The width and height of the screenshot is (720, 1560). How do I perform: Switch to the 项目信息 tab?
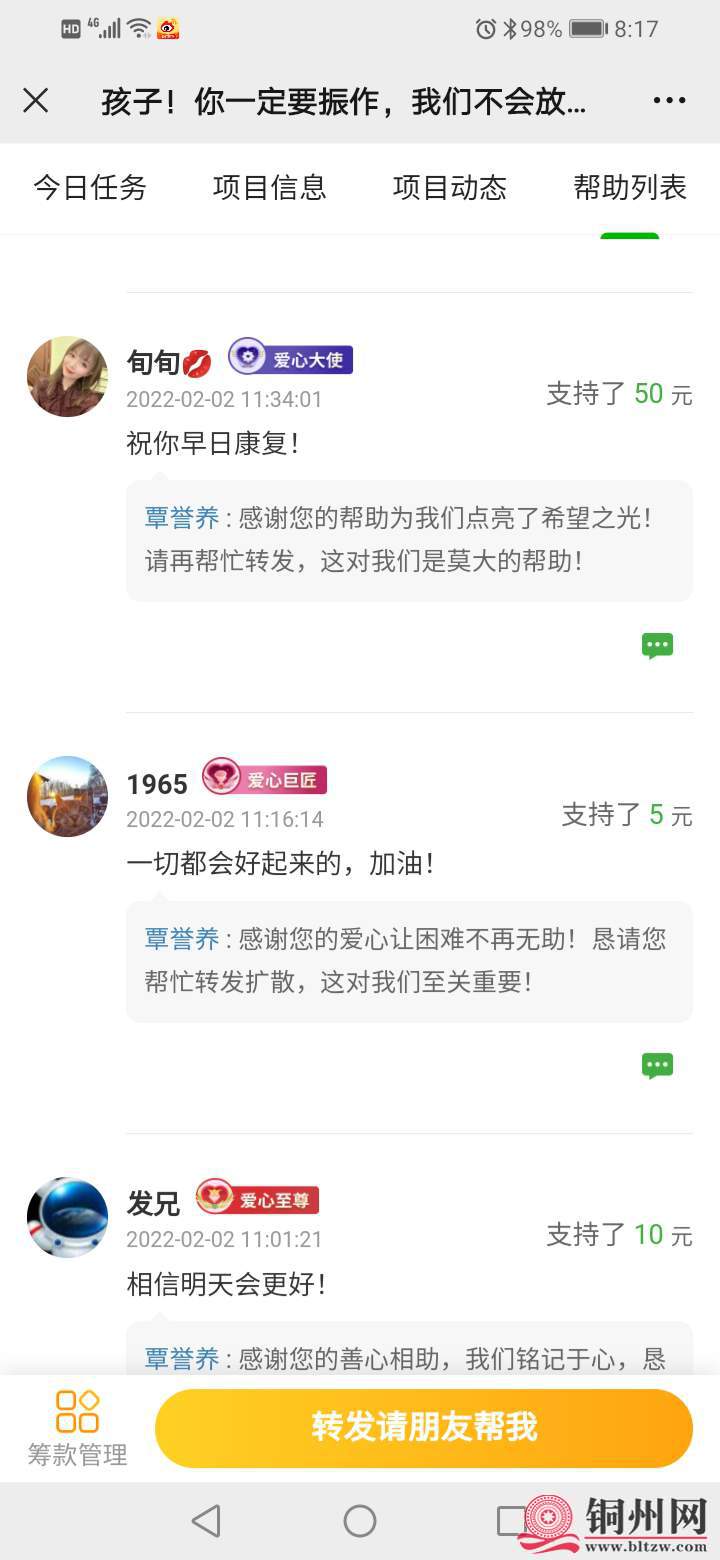pos(268,188)
